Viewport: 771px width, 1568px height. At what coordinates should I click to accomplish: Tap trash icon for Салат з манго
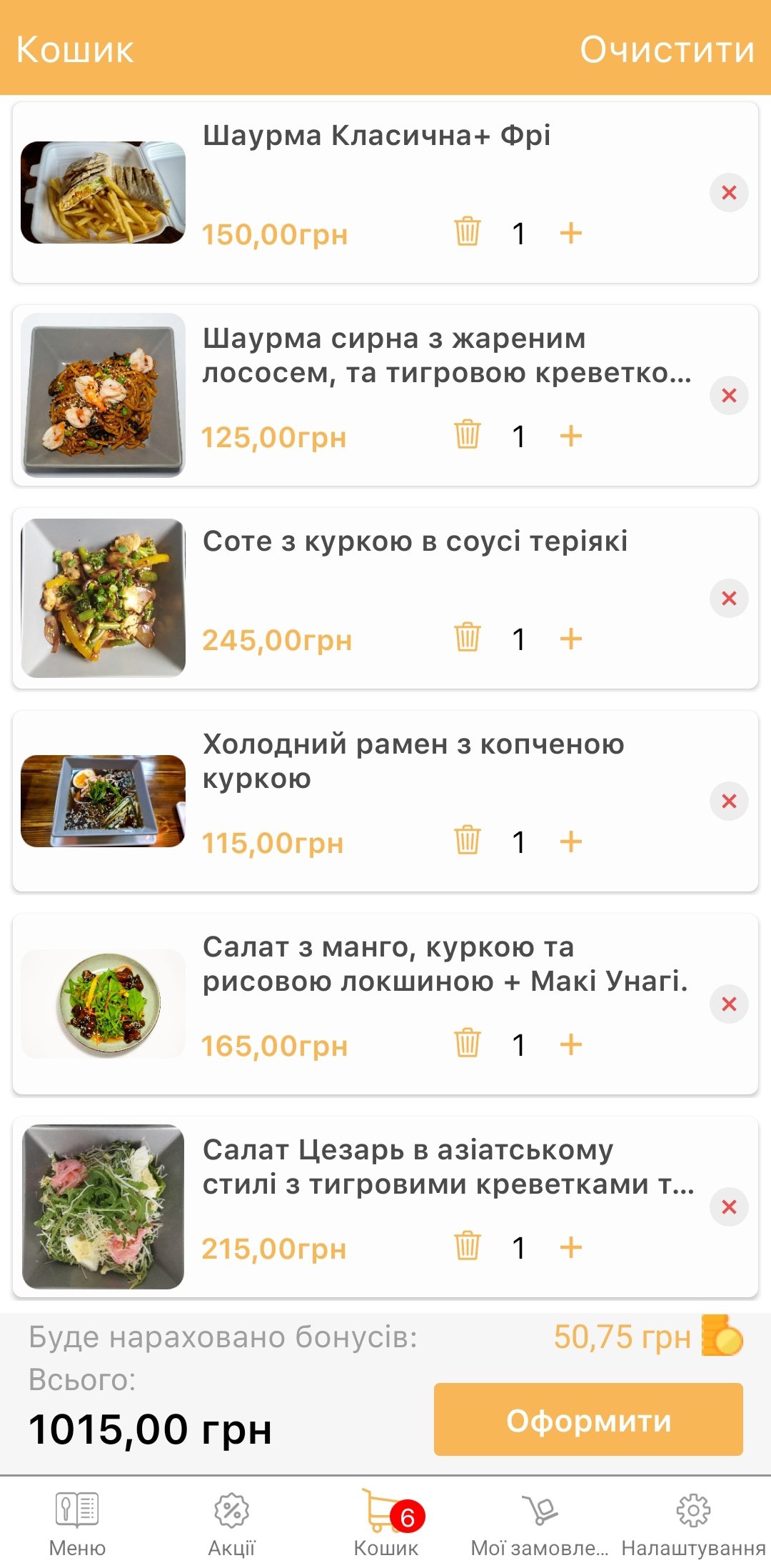click(468, 1044)
